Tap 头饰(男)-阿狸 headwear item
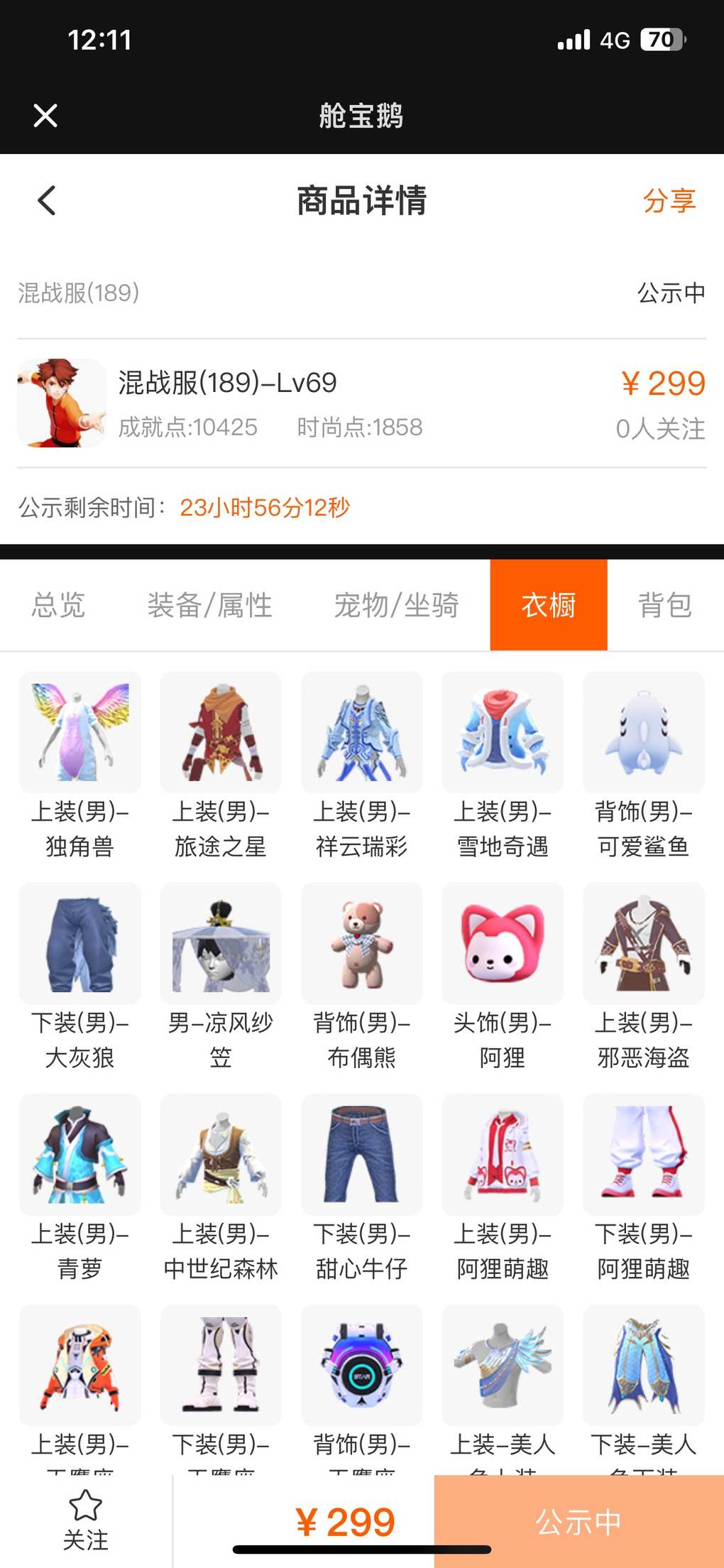The height and width of the screenshot is (1568, 724). (x=503, y=944)
